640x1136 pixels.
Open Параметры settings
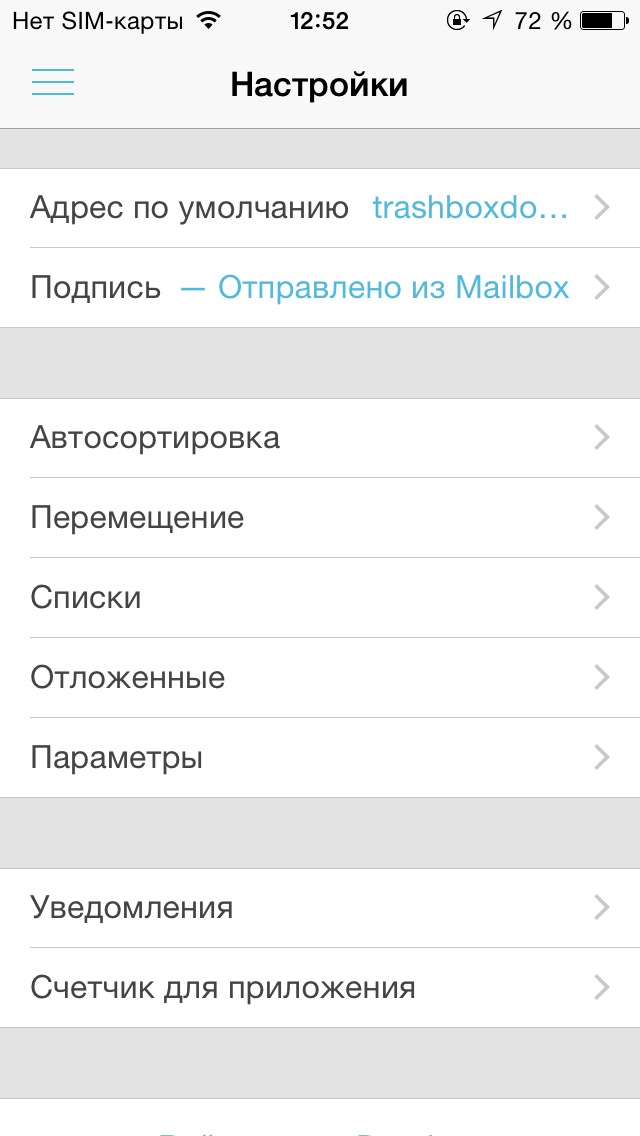click(x=320, y=758)
